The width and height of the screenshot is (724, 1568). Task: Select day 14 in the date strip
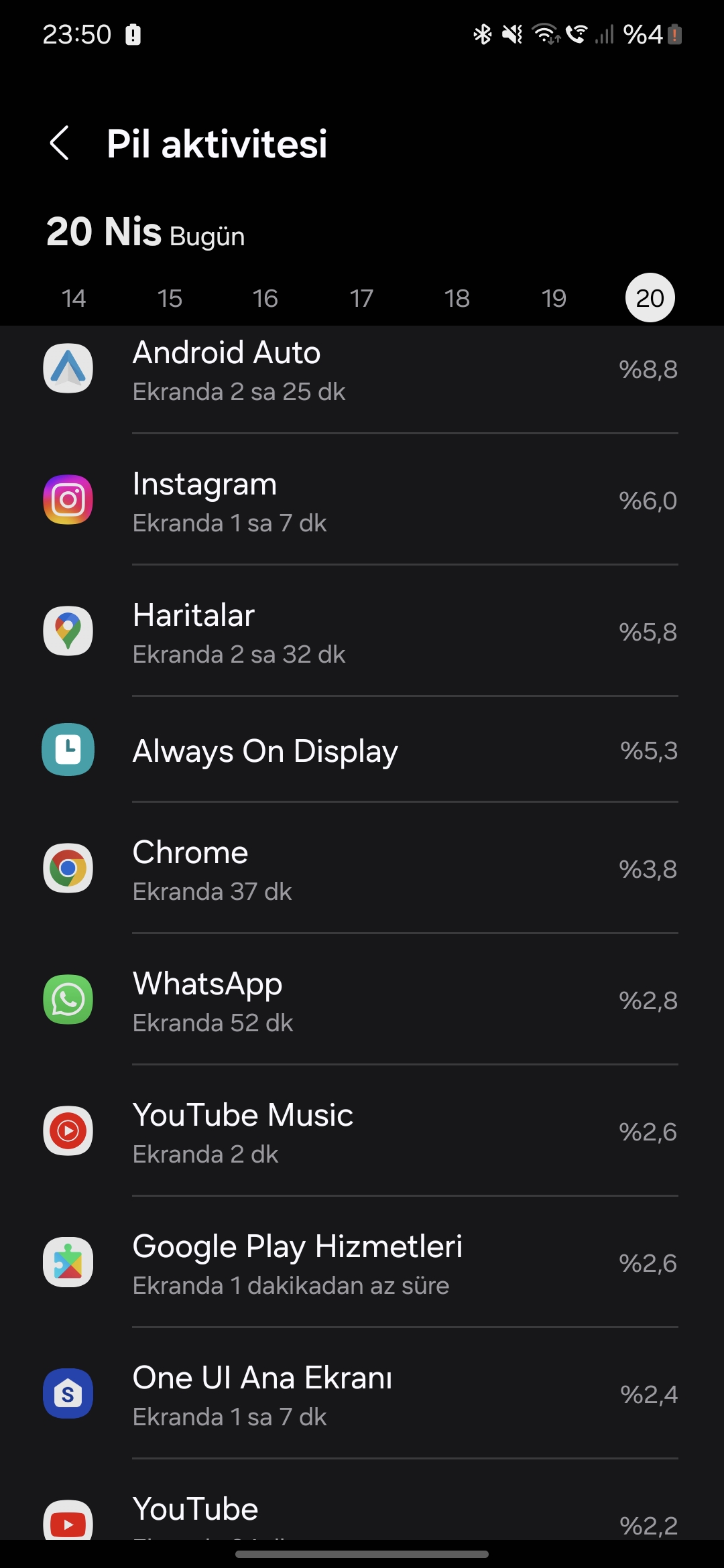coord(74,298)
